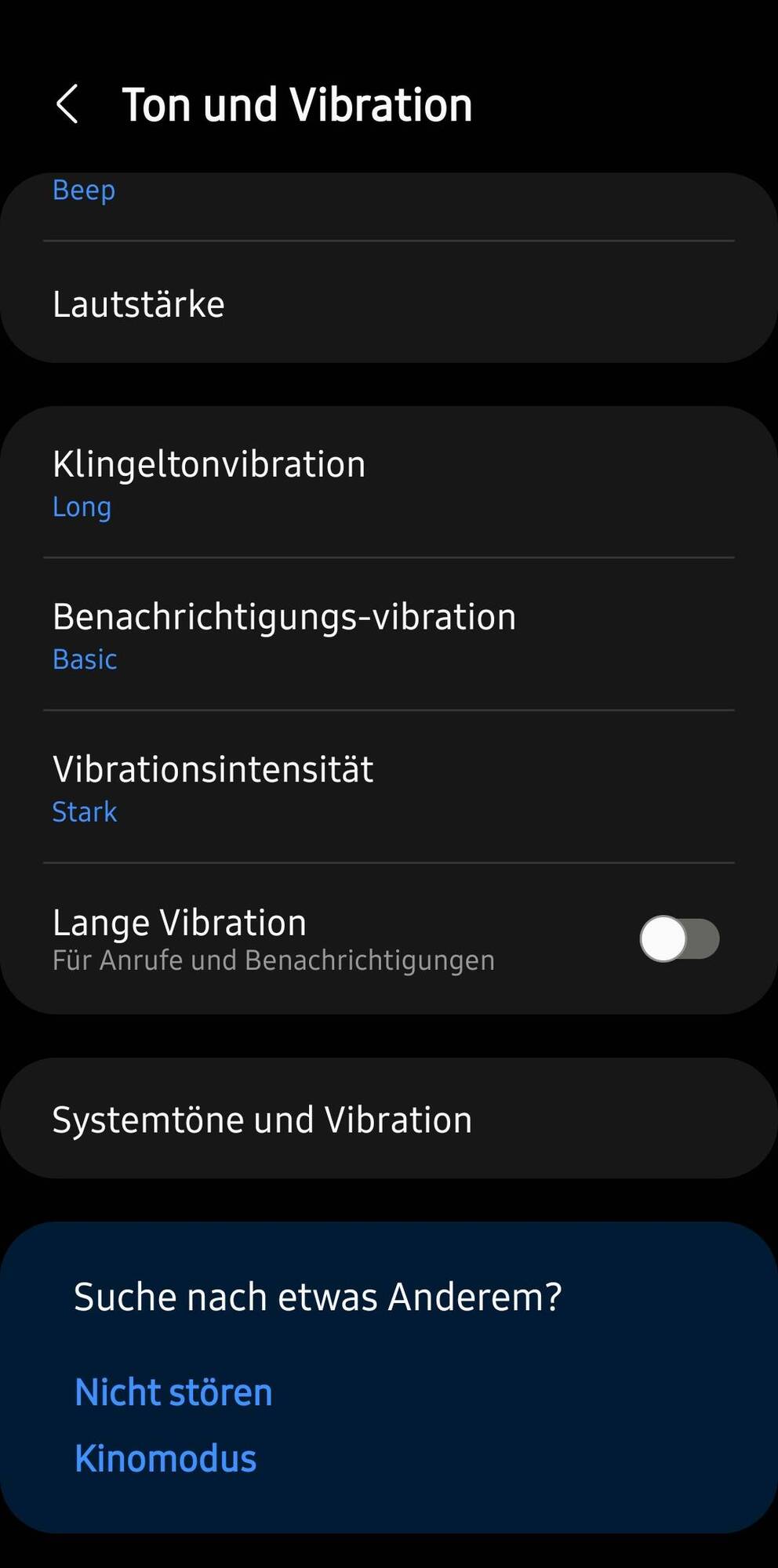This screenshot has height=1568, width=778.
Task: Go back from Ton und Vibration
Action: point(67,104)
